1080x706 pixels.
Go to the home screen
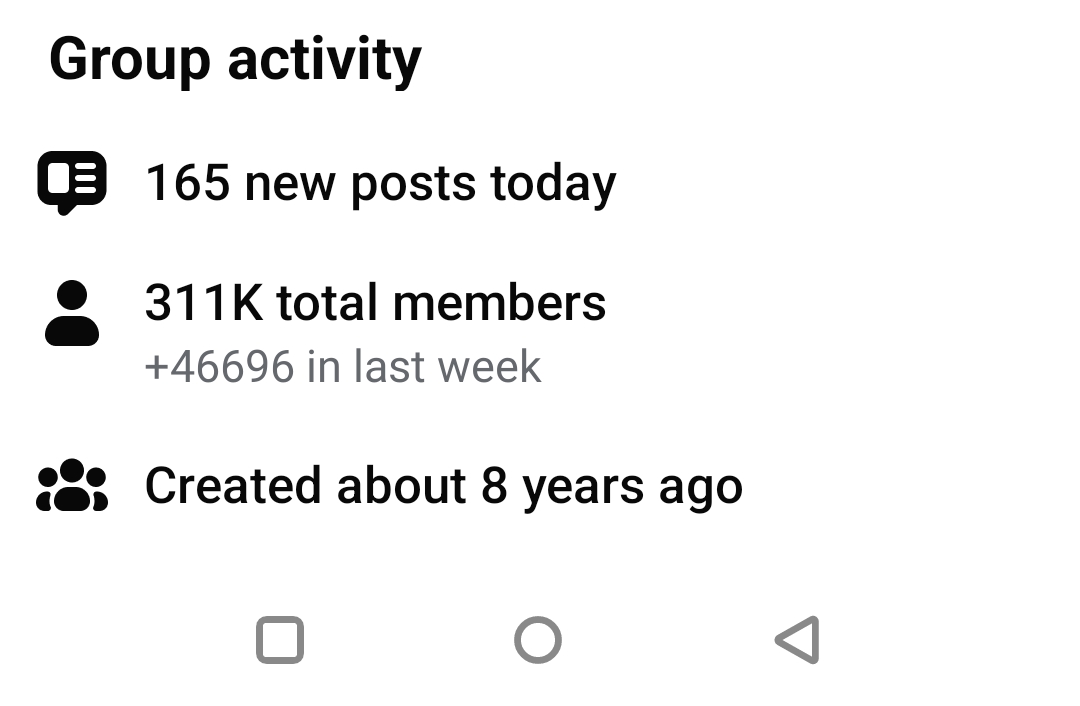(538, 640)
